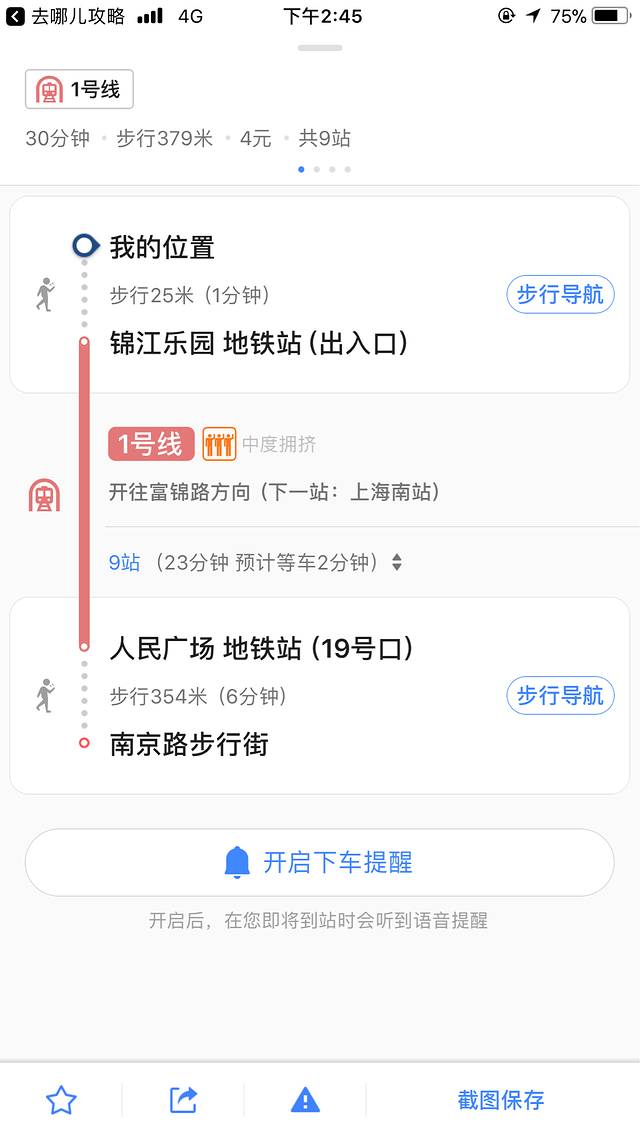Tap the route page indicator dots

point(325,169)
